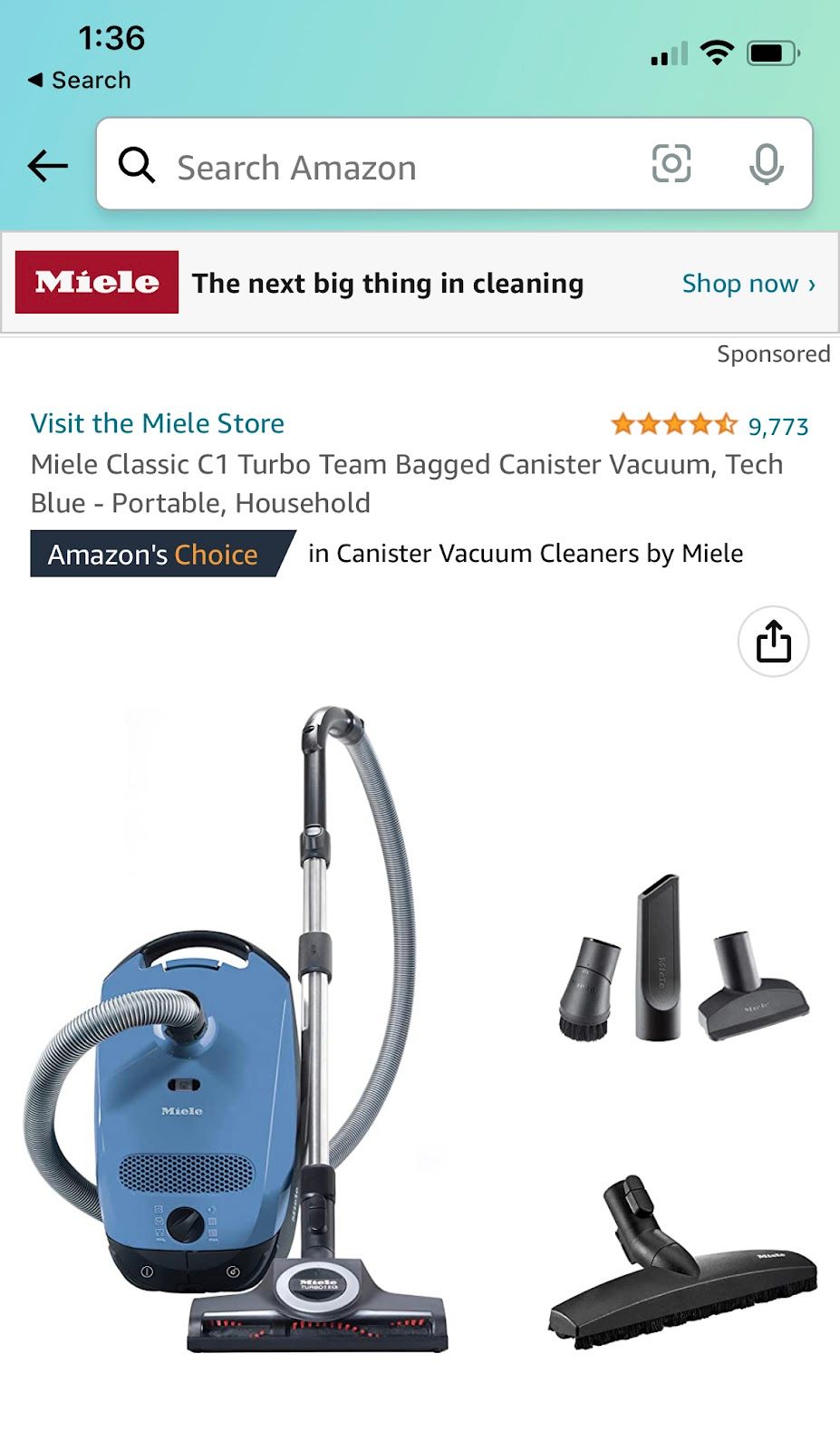Go back using the arrow icon

pyautogui.click(x=48, y=166)
